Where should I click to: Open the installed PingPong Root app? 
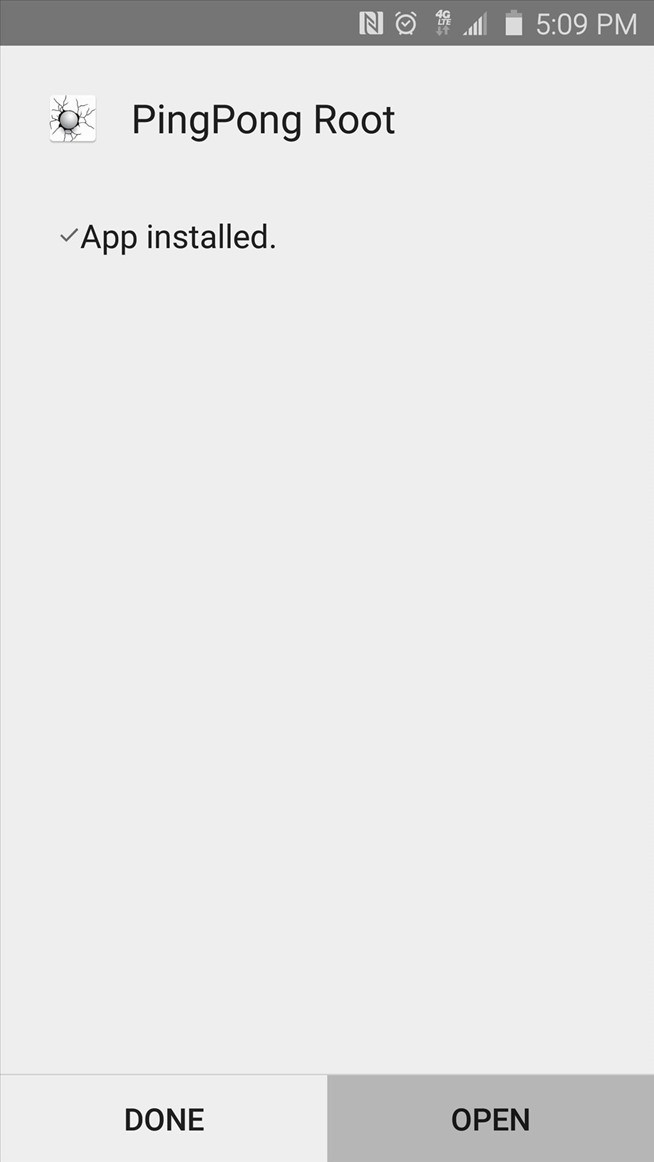tap(490, 1119)
